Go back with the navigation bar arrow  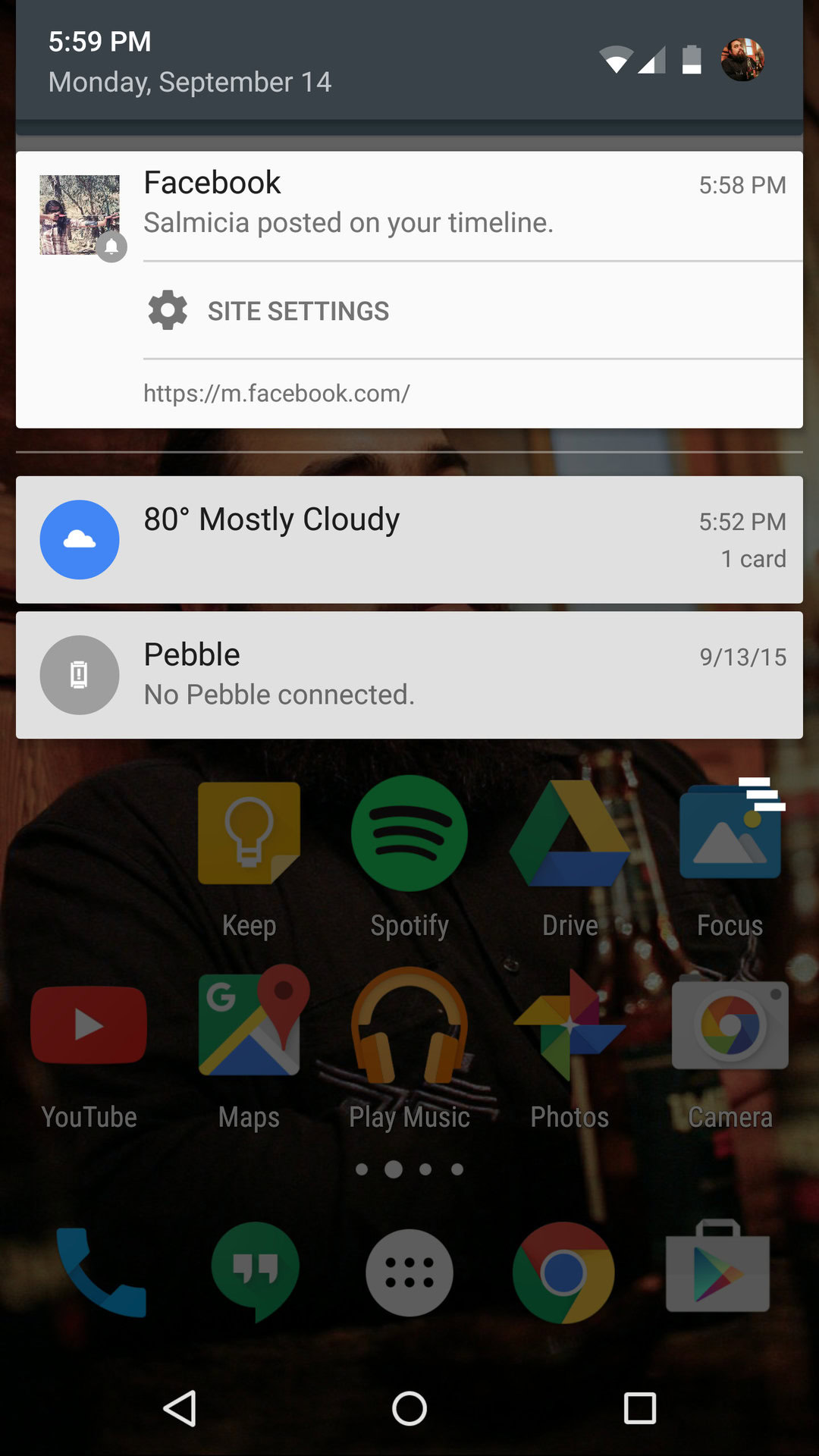pos(180,1409)
